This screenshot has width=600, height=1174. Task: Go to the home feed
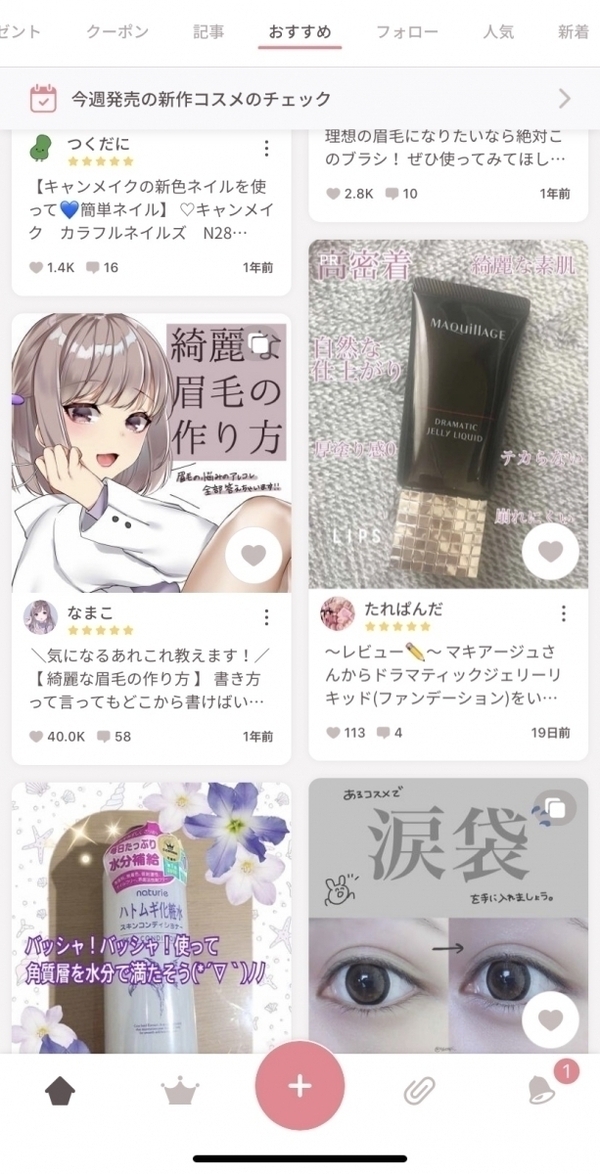tap(61, 1091)
